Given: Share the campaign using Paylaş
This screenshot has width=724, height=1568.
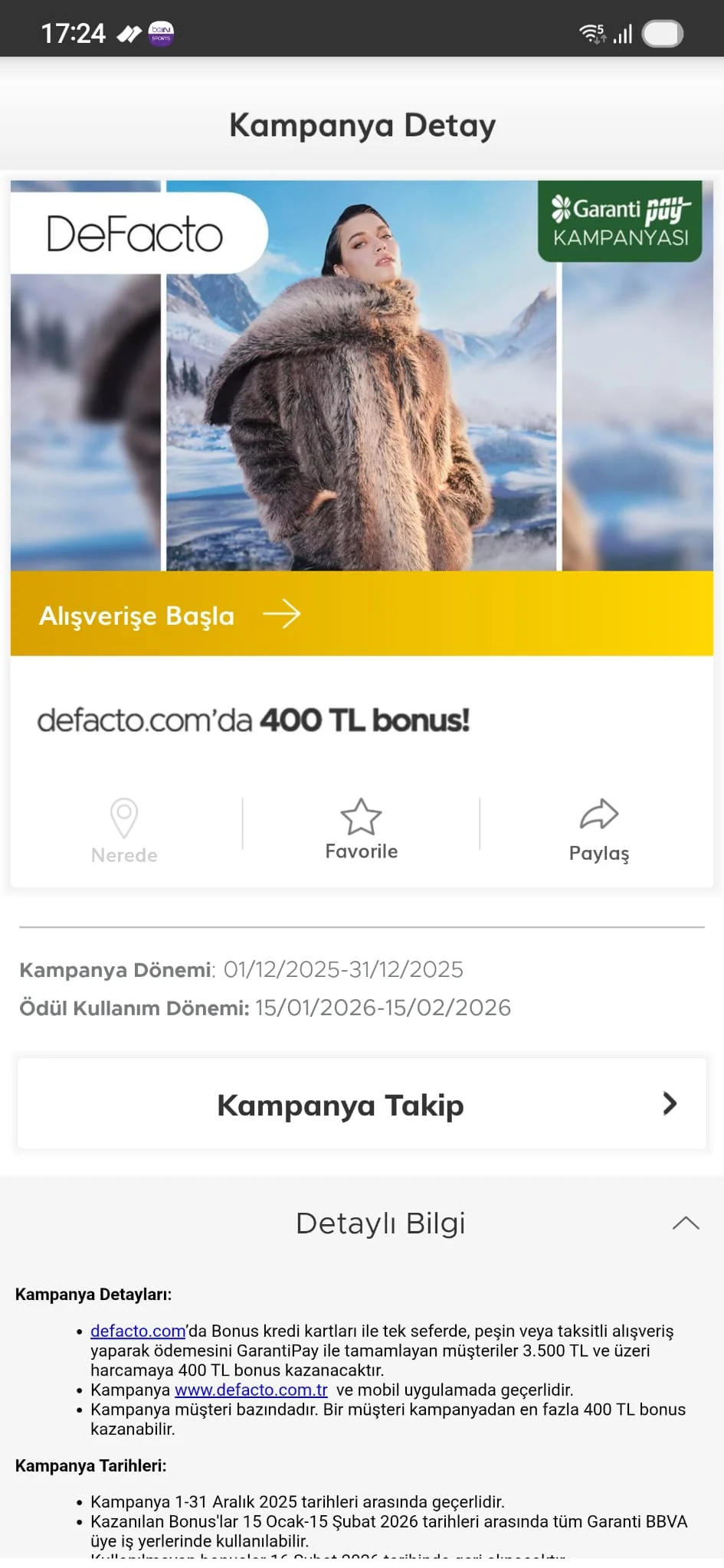Looking at the screenshot, I should click(598, 830).
